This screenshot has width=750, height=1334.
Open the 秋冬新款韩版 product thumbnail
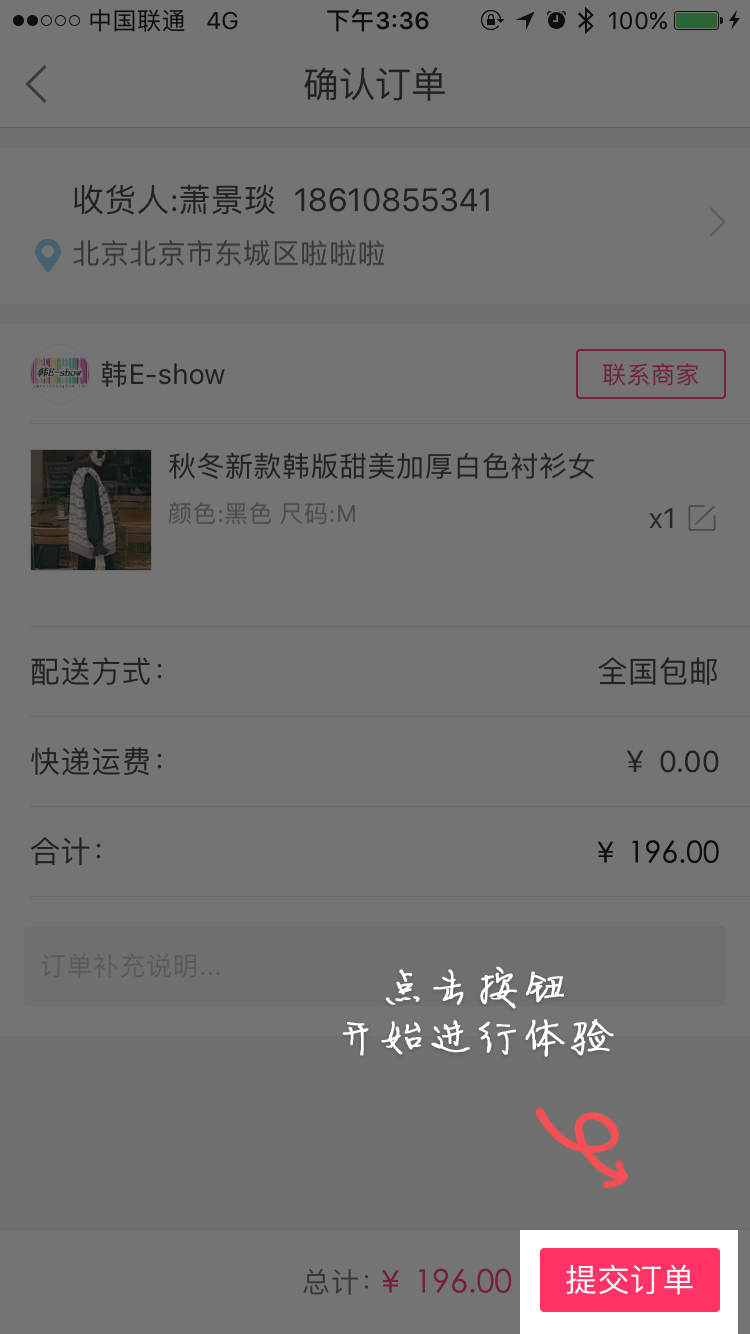[x=91, y=510]
